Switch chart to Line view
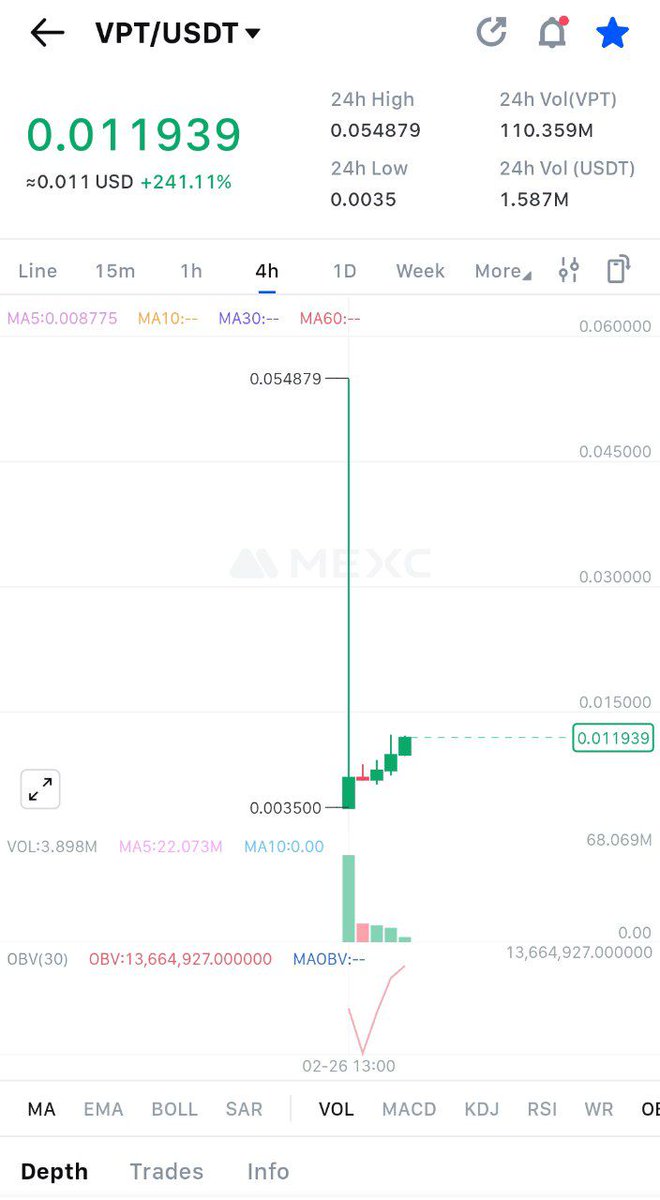Image resolution: width=660 pixels, height=1200 pixels. [x=38, y=271]
